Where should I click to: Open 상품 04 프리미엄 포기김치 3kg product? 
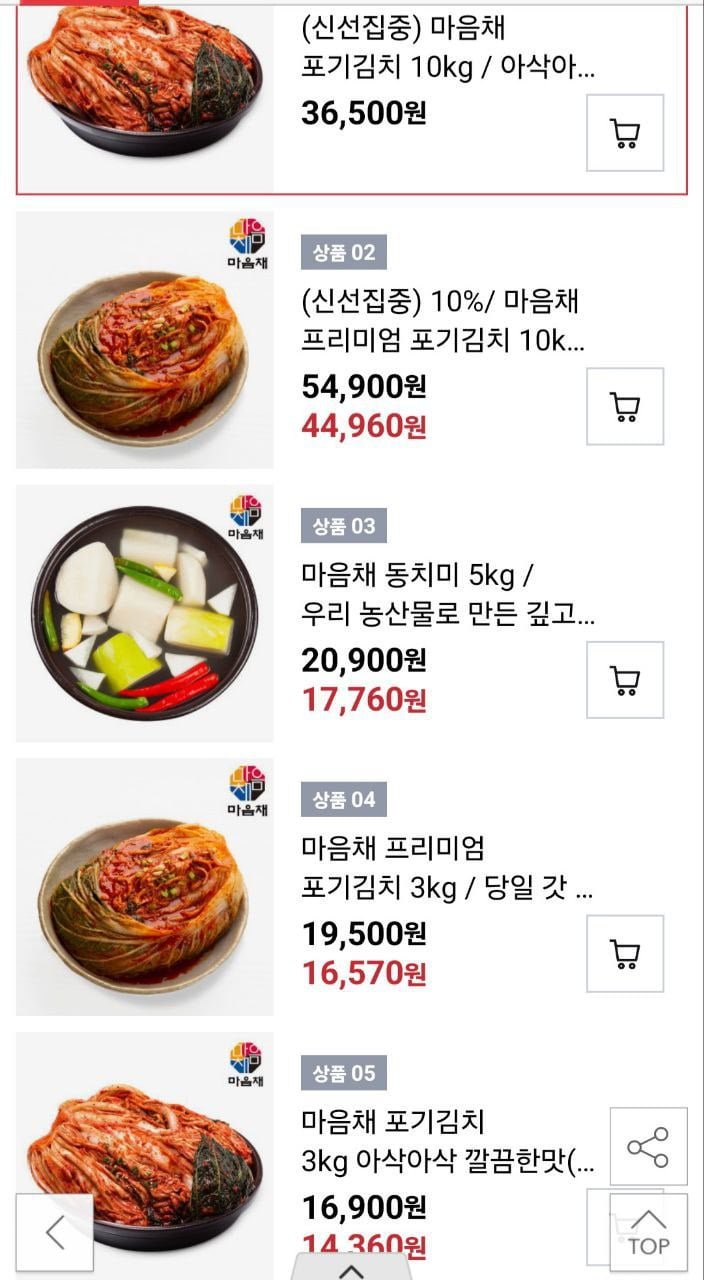point(445,868)
